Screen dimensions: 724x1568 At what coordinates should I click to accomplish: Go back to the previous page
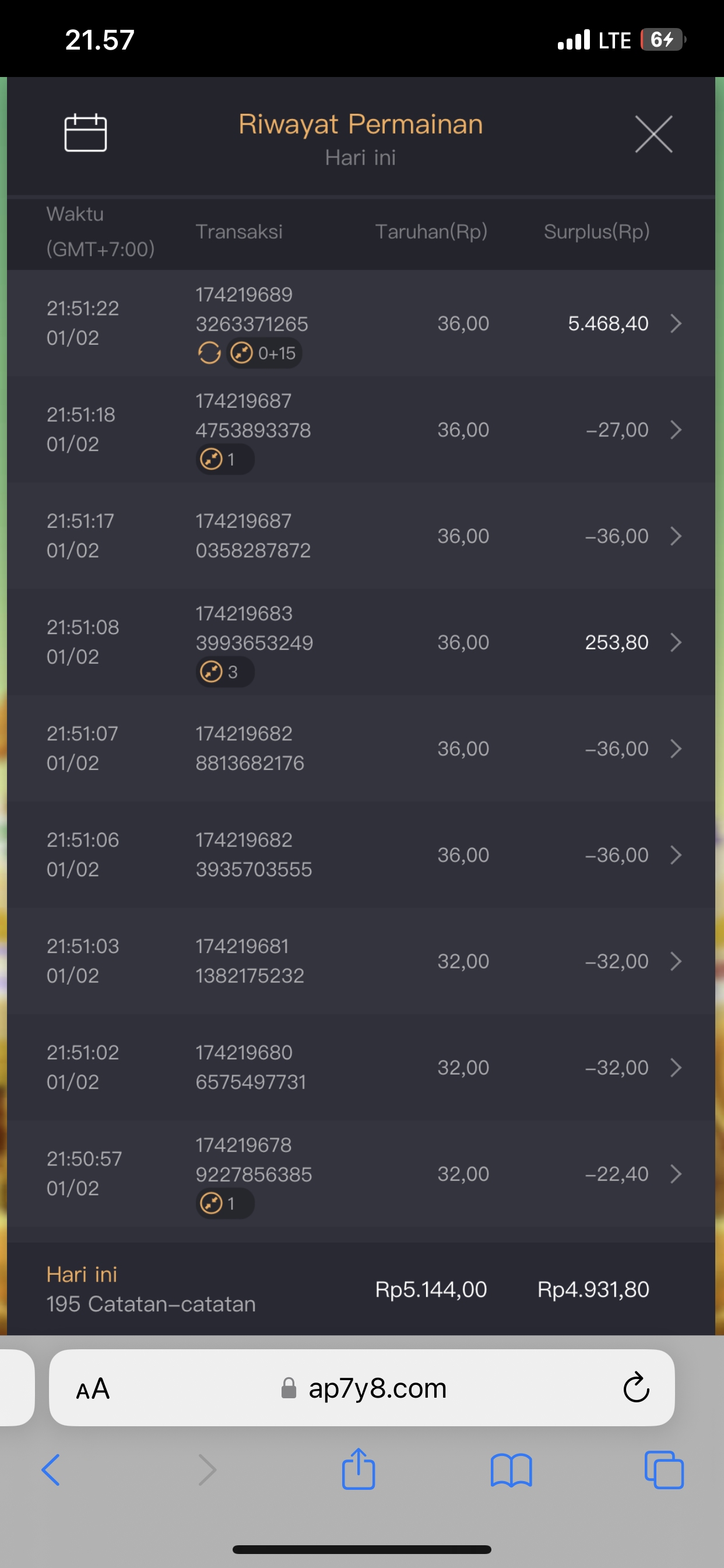[51, 1471]
